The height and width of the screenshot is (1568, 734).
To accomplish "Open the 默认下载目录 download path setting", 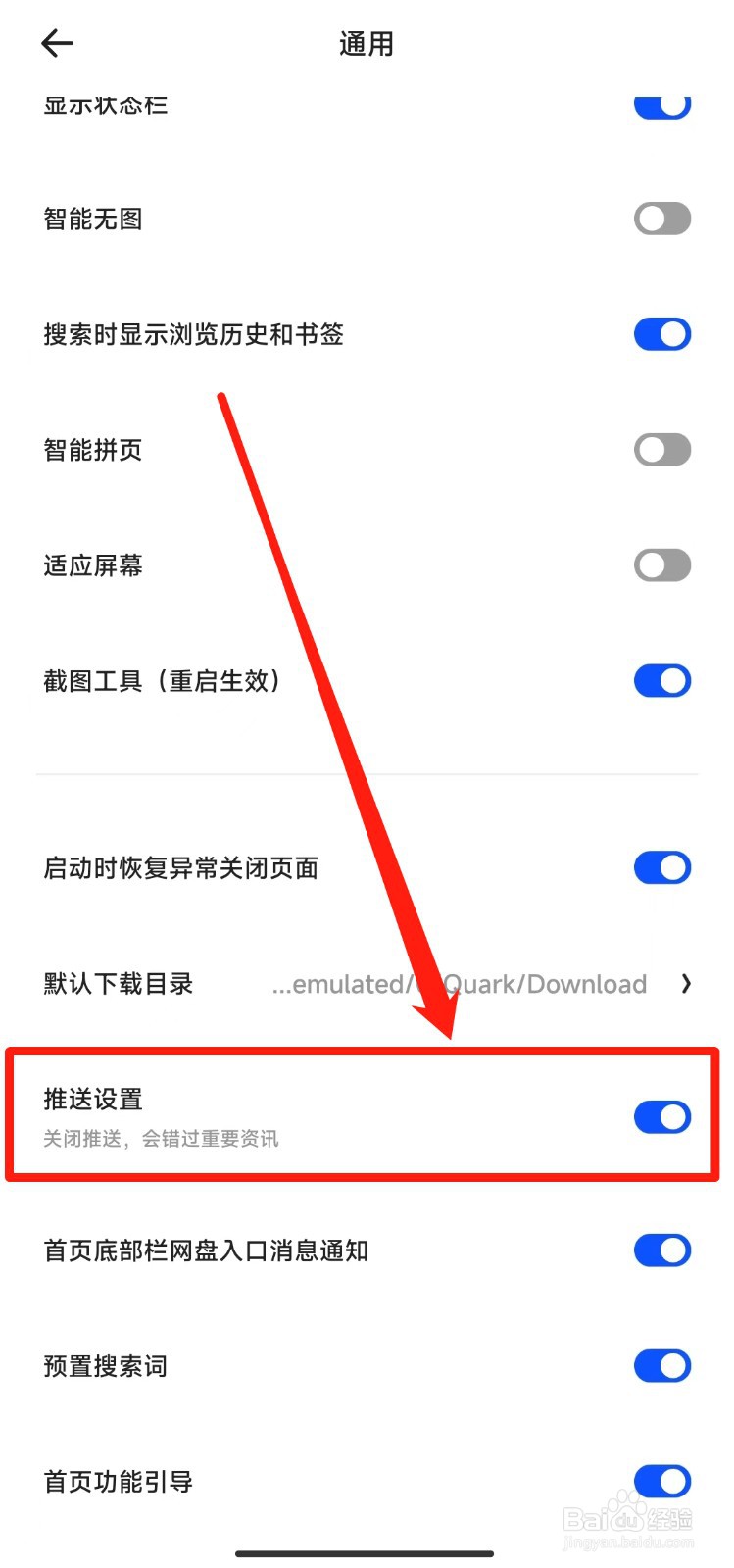I will pyautogui.click(x=118, y=984).
